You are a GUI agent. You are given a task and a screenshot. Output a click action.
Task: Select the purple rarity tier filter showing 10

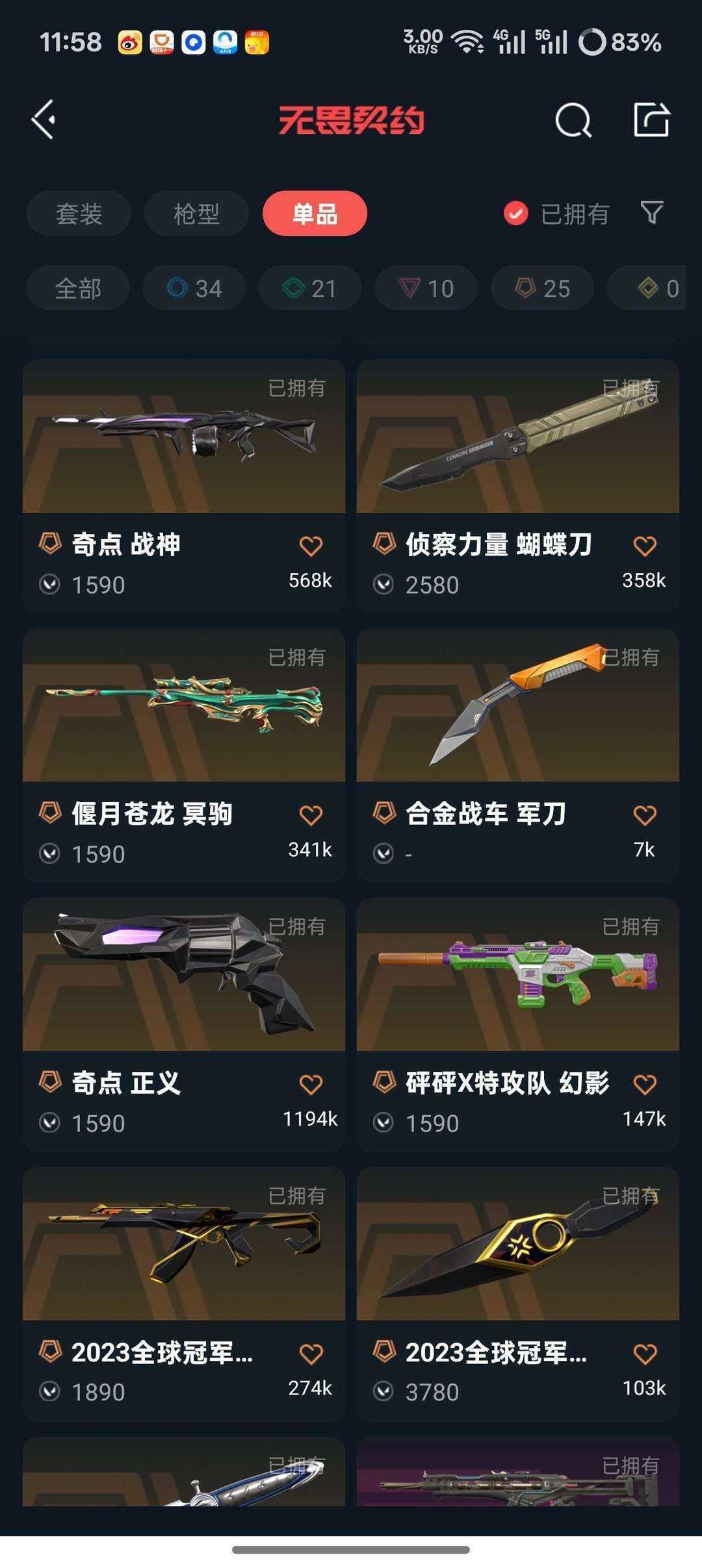426,288
